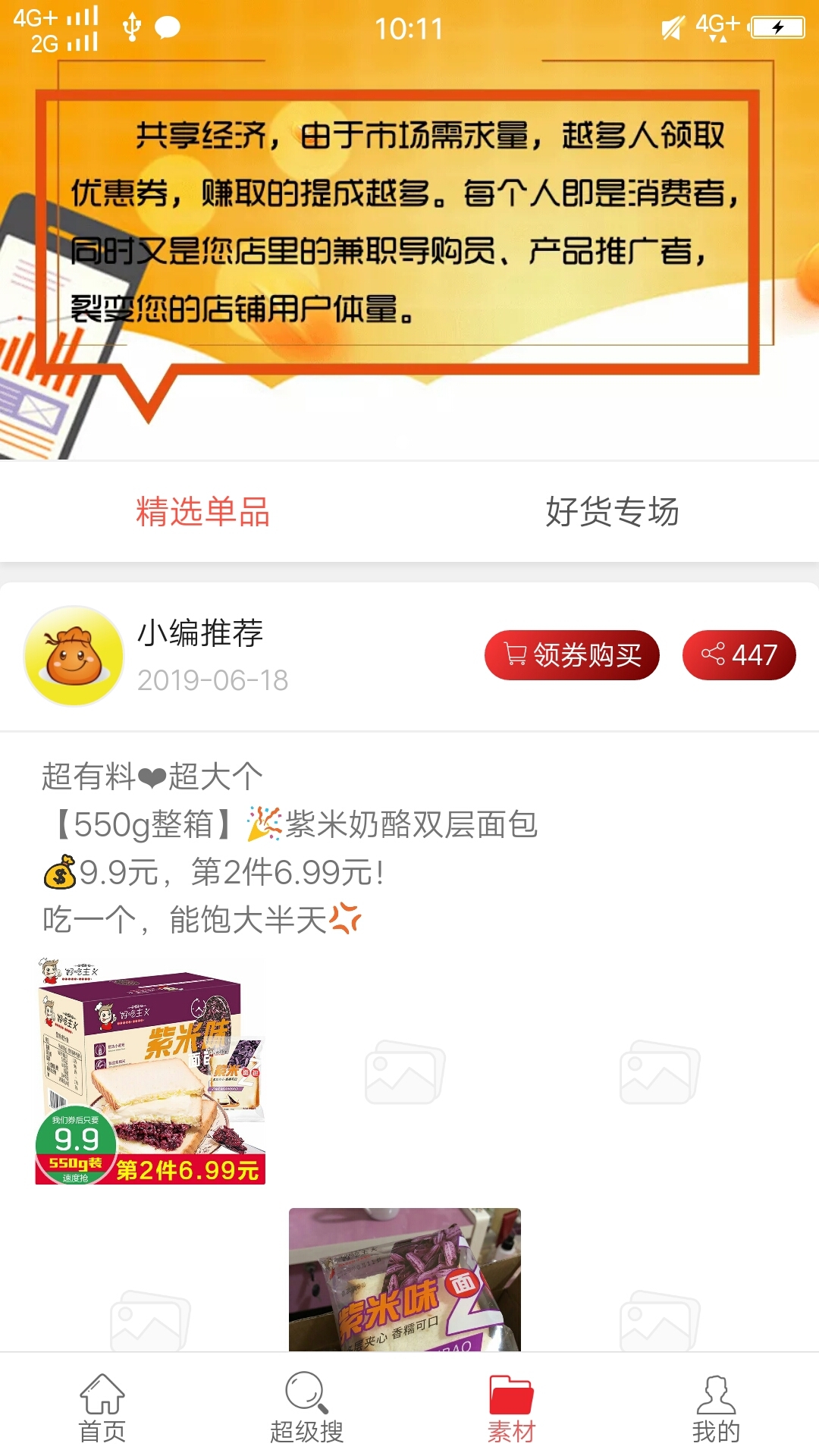
Task: Go to the 首页 tab
Action: (102, 1407)
